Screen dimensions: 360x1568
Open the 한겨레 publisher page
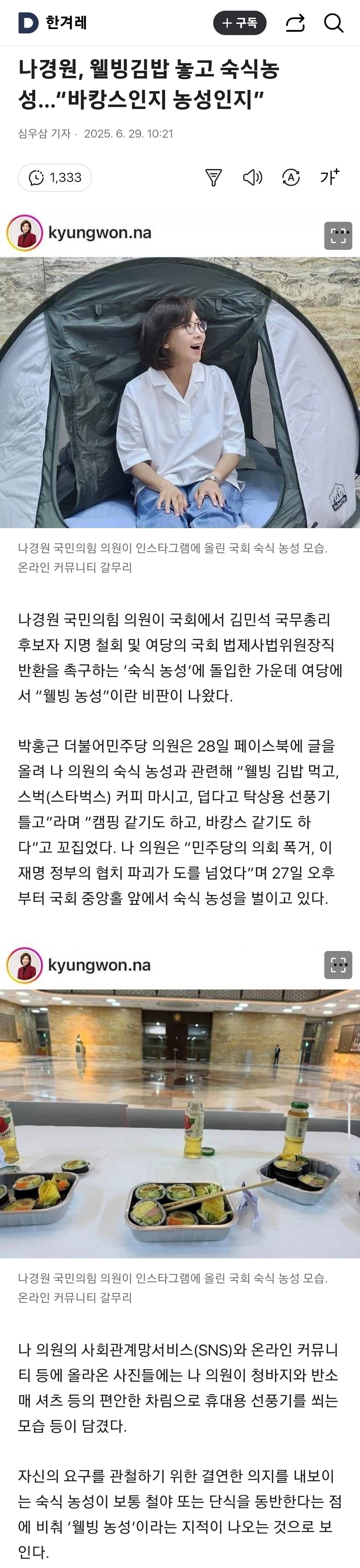click(x=66, y=23)
